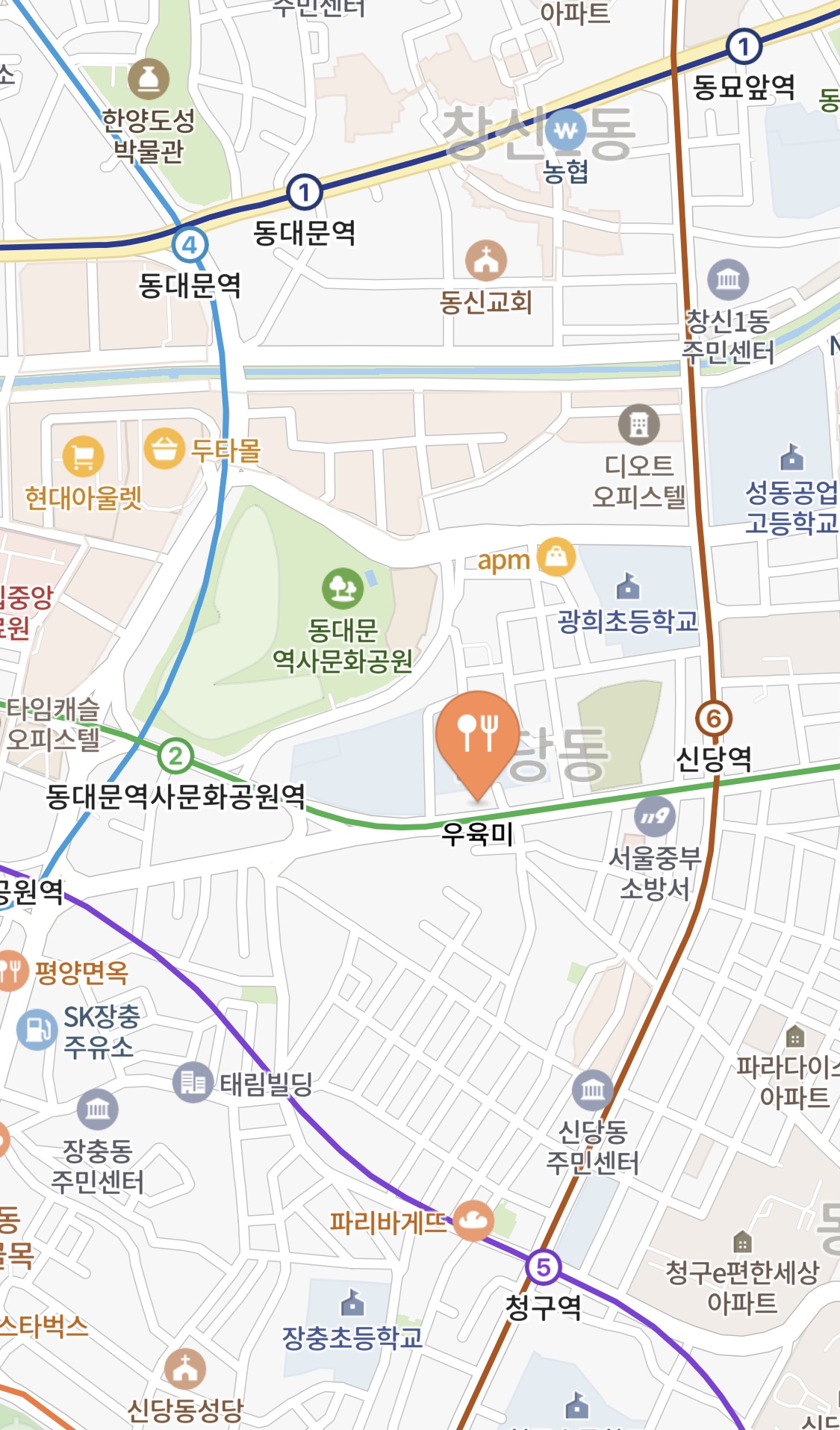Select the 신당동 주민센터 marker
The width and height of the screenshot is (840, 1430).
point(593,1090)
